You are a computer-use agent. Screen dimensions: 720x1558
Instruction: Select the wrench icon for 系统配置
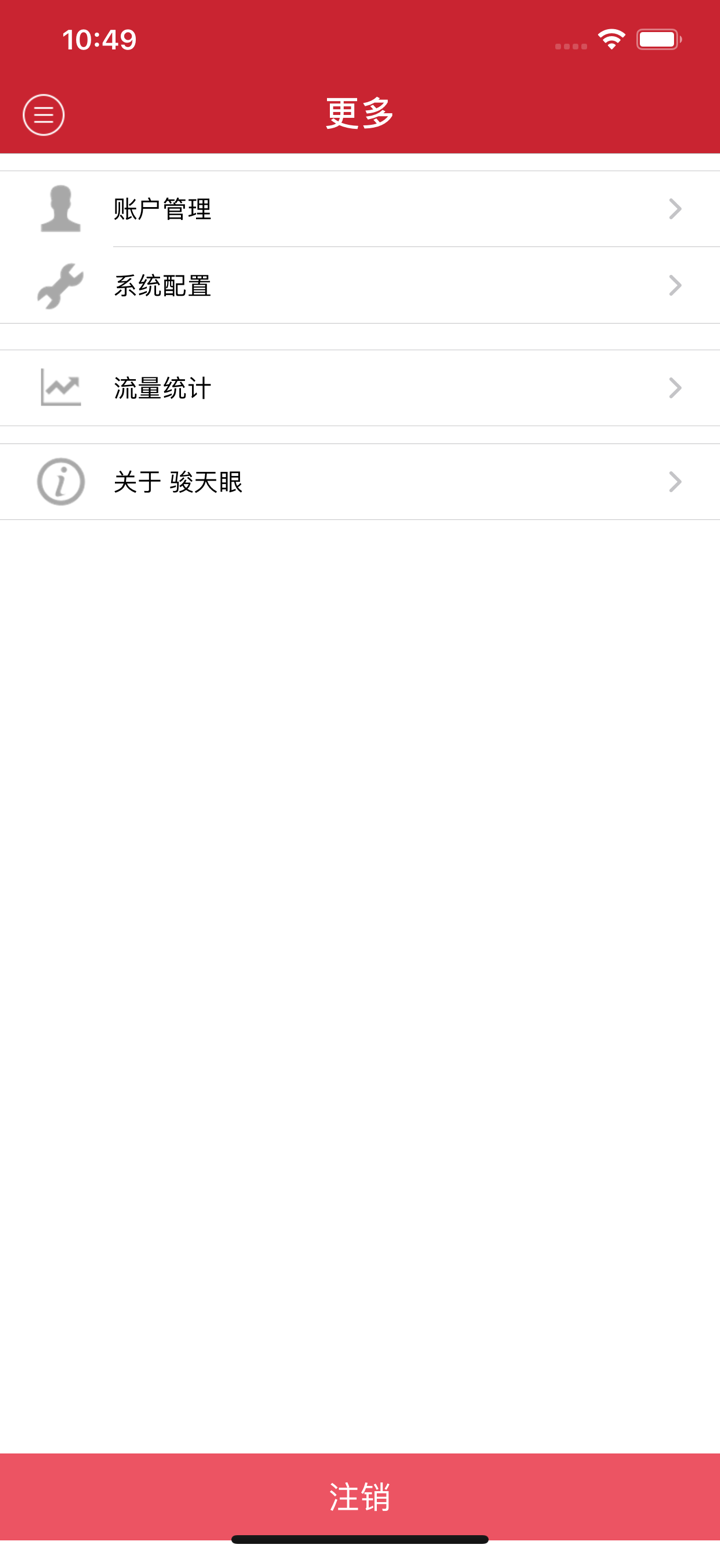tap(60, 285)
